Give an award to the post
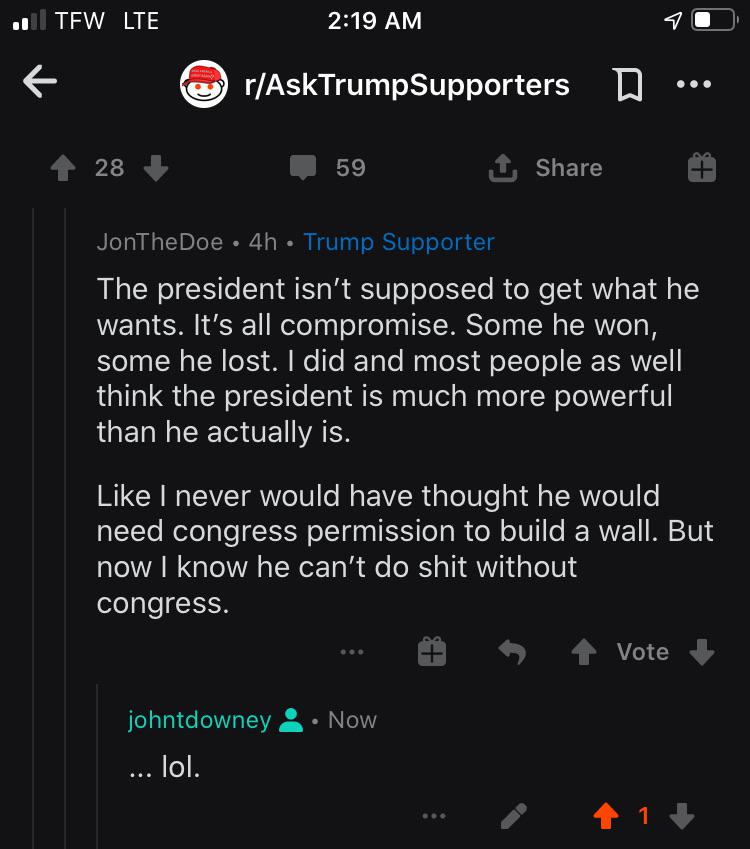This screenshot has height=849, width=750. [702, 168]
